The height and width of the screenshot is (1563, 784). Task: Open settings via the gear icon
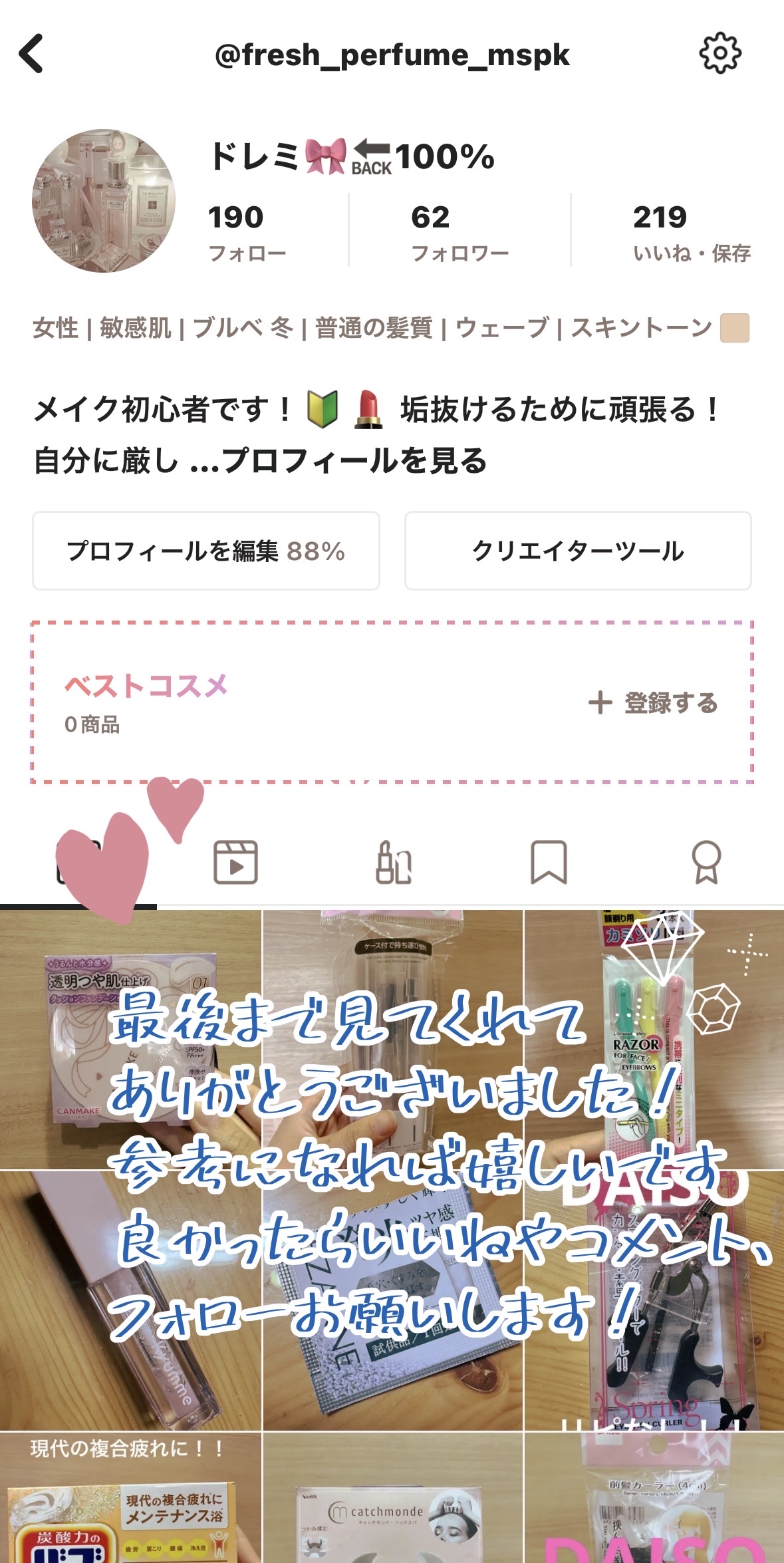(x=720, y=53)
